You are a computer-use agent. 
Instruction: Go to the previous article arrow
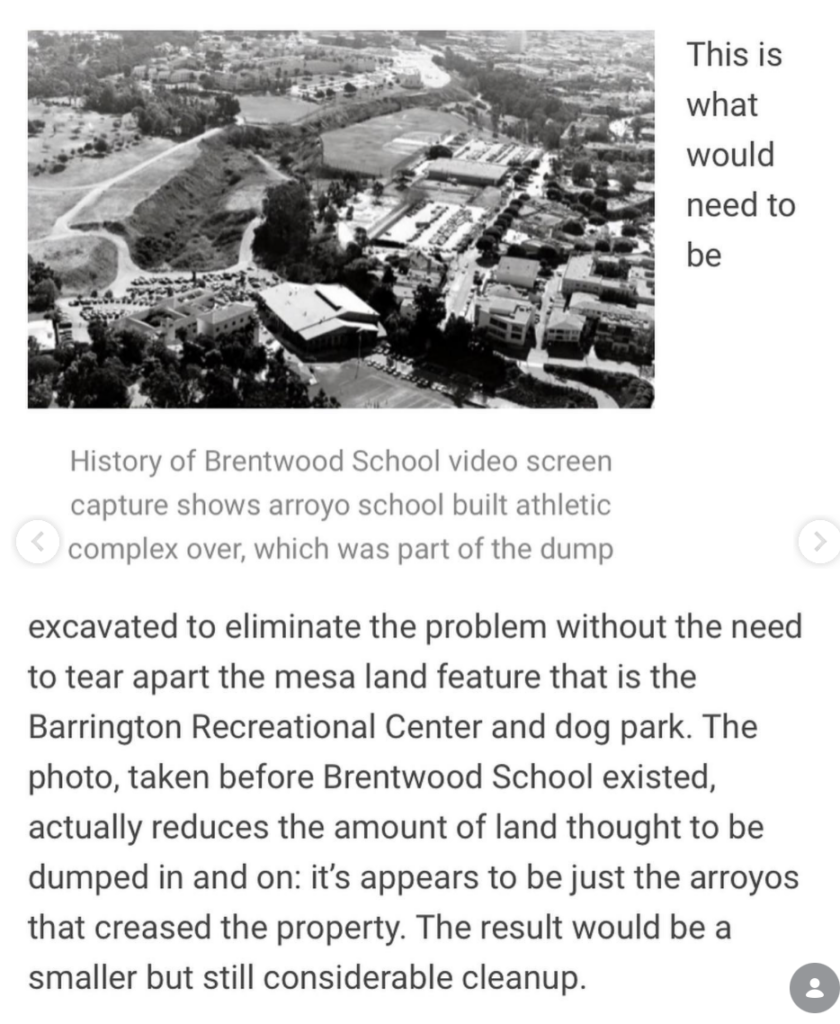coord(37,541)
